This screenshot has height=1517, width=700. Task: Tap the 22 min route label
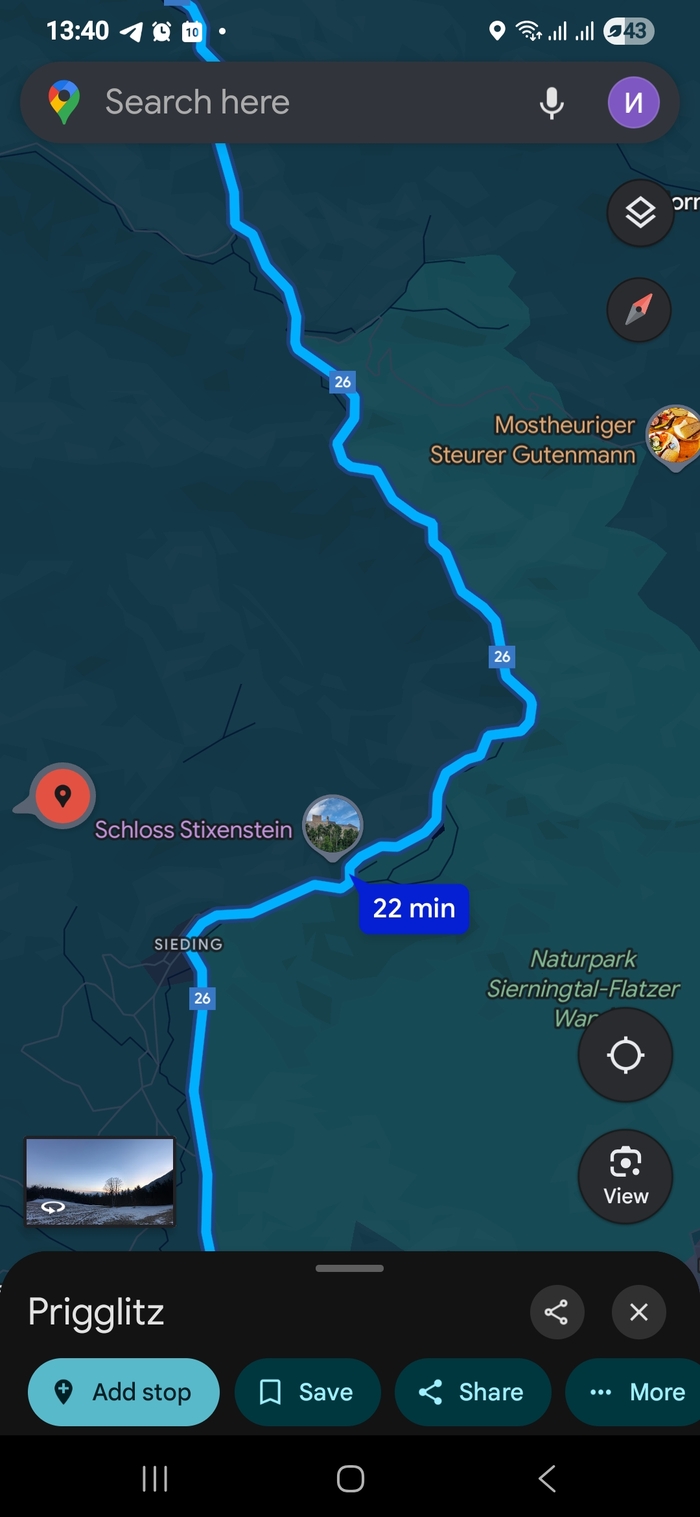click(x=414, y=908)
